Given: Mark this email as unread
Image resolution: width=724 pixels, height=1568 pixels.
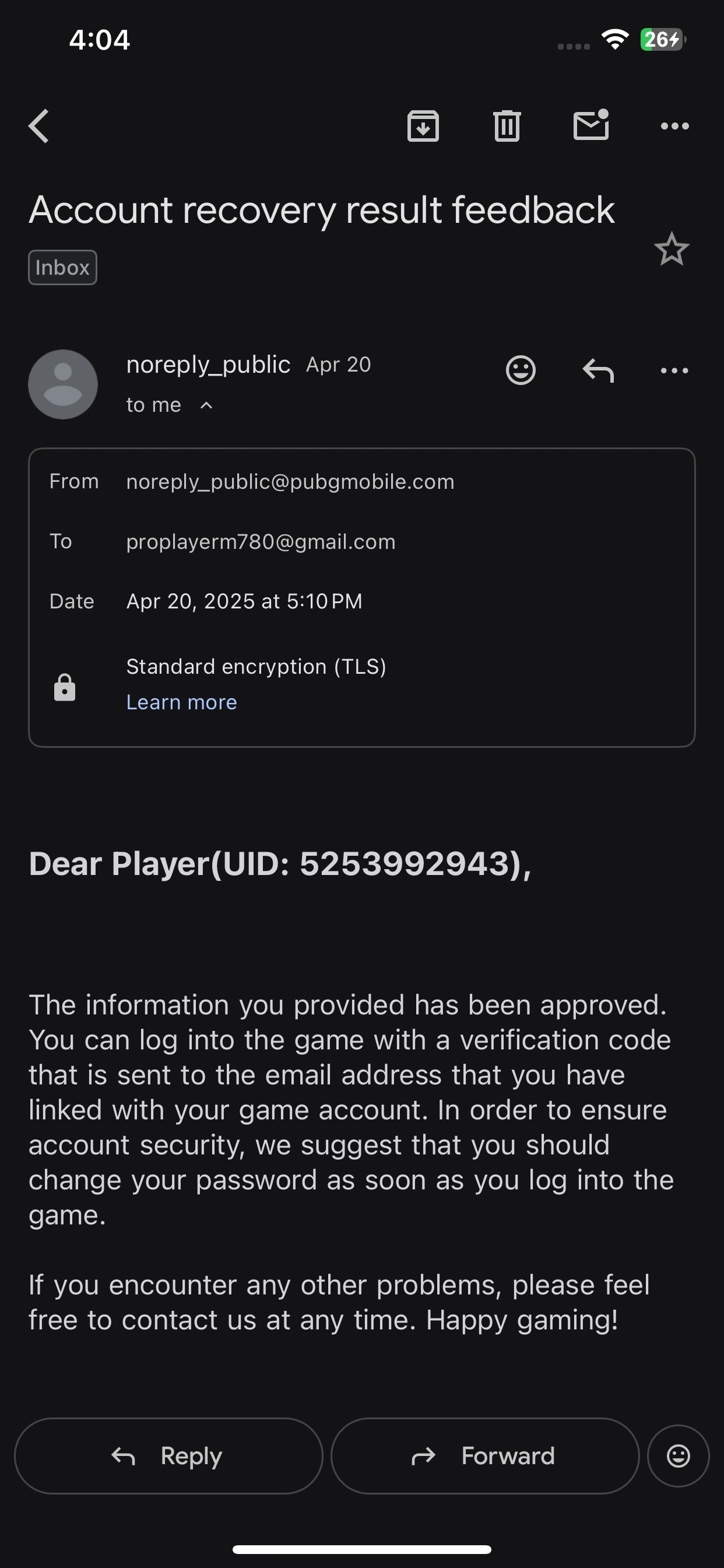Looking at the screenshot, I should coord(591,125).
